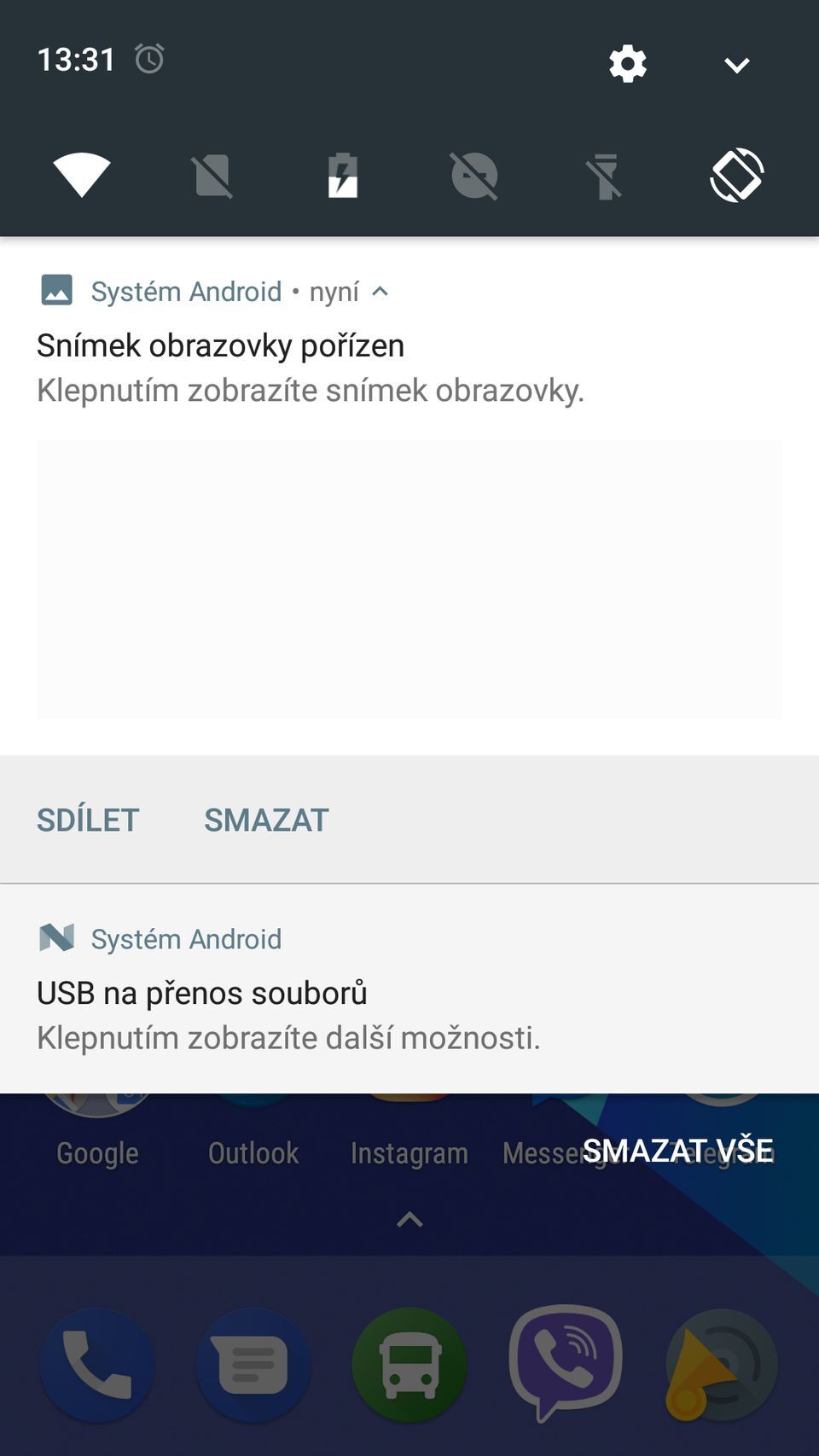Open the Messages app
Image resolution: width=819 pixels, height=1456 pixels.
coord(253,1363)
